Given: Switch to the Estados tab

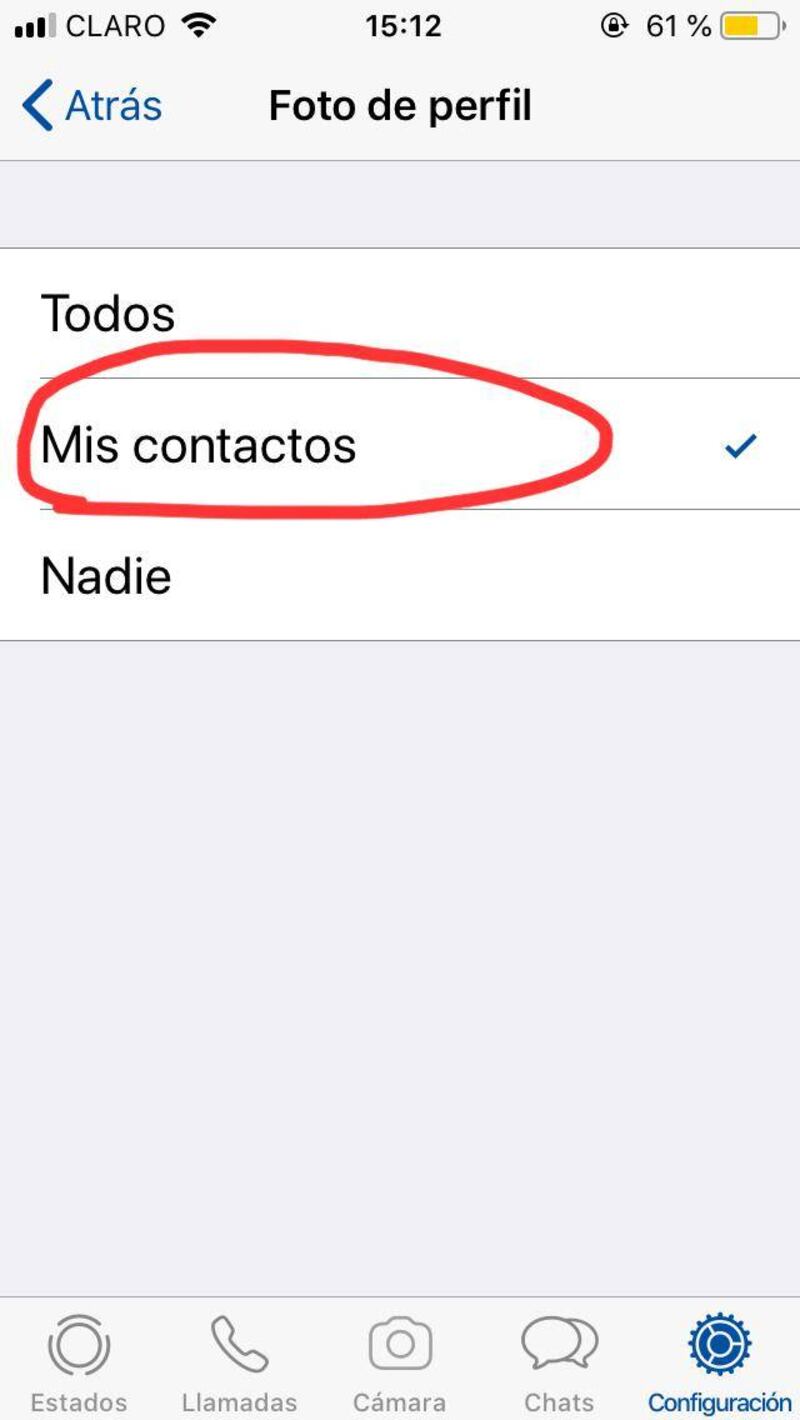Looking at the screenshot, I should pos(79,1362).
